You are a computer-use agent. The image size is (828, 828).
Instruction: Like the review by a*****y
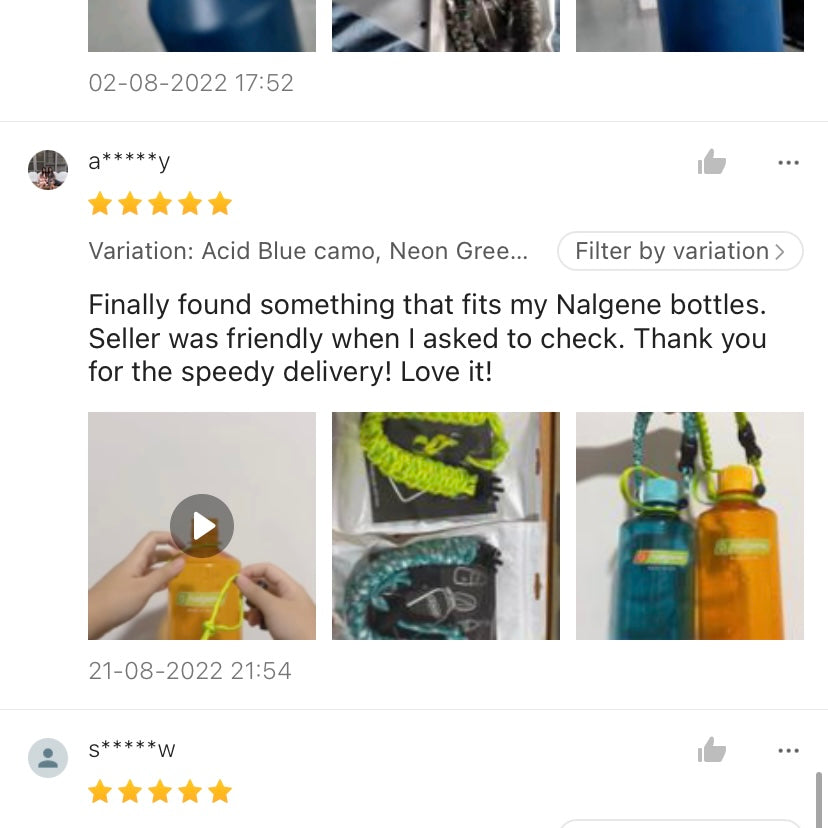[x=712, y=162]
